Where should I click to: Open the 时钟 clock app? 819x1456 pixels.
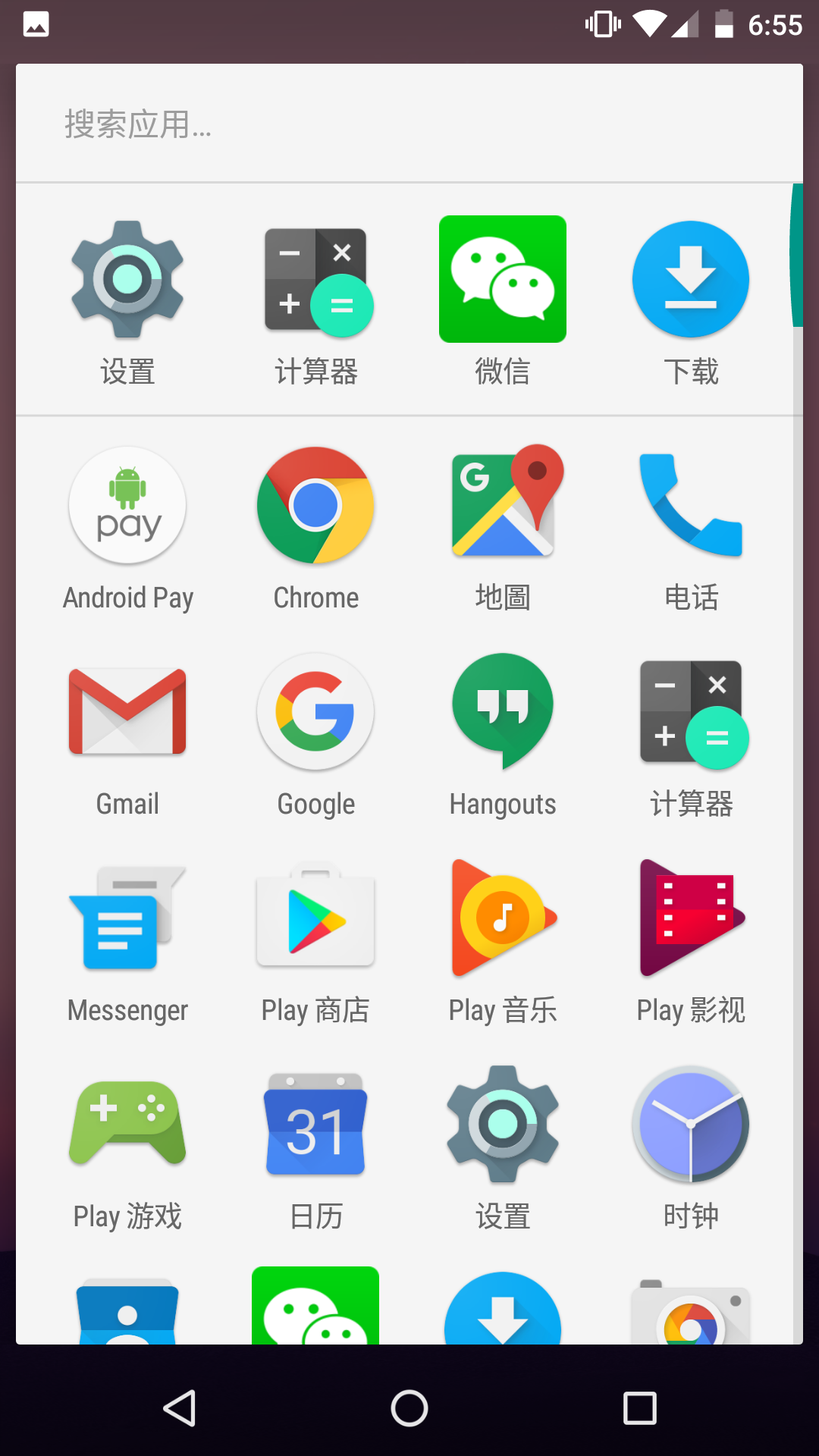coord(691,1147)
